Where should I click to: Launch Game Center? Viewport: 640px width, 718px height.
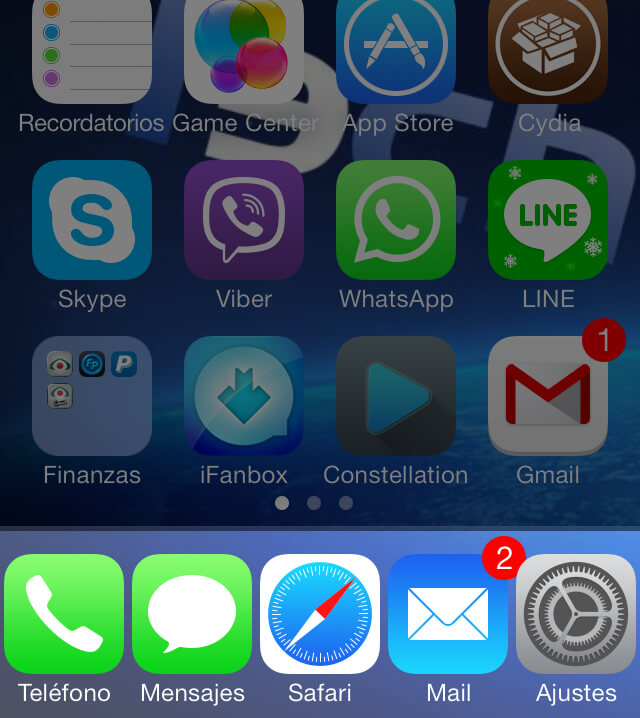click(244, 50)
